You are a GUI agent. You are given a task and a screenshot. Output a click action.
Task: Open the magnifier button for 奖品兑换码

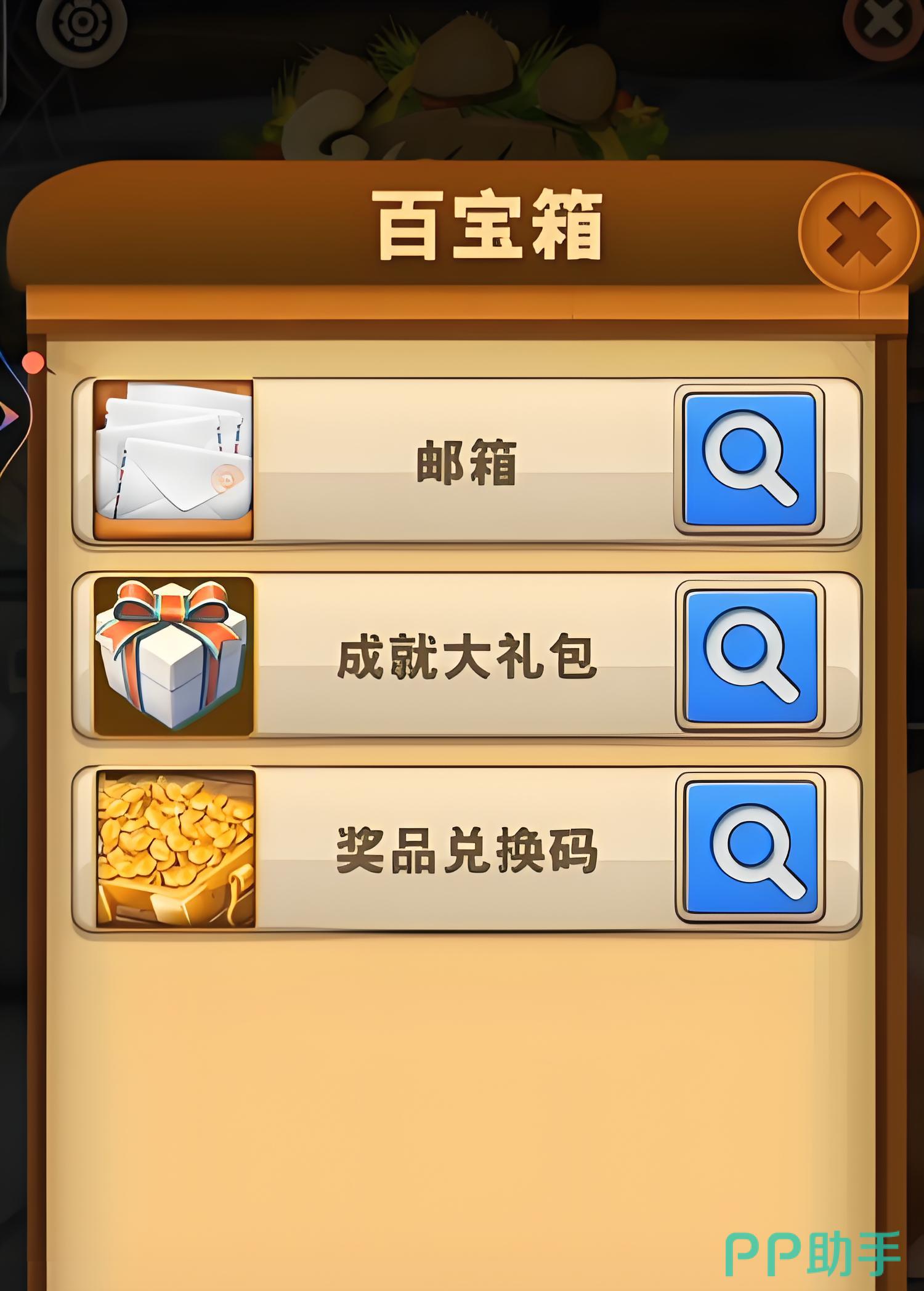[750, 848]
